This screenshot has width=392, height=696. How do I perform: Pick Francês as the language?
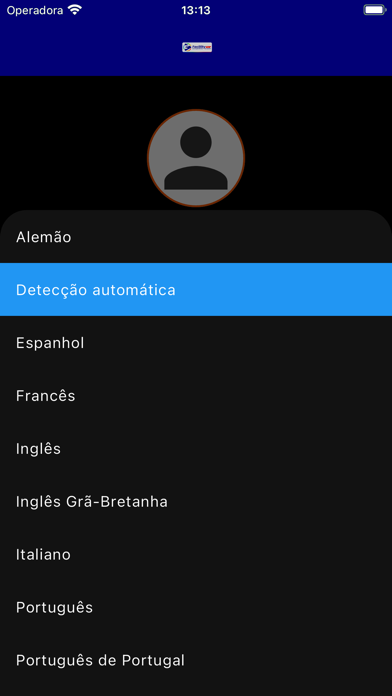(196, 395)
